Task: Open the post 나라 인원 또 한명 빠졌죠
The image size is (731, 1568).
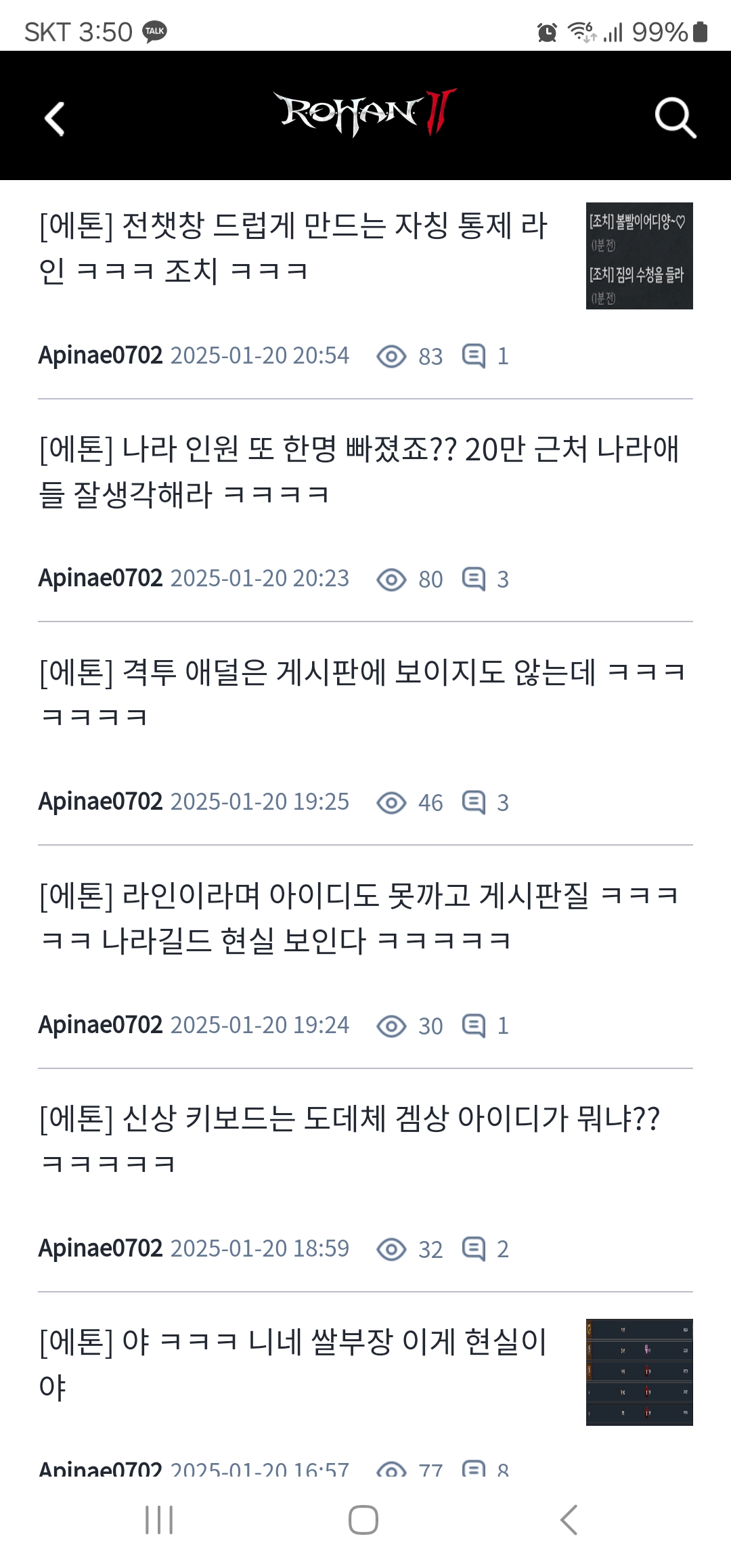Action: 359,471
